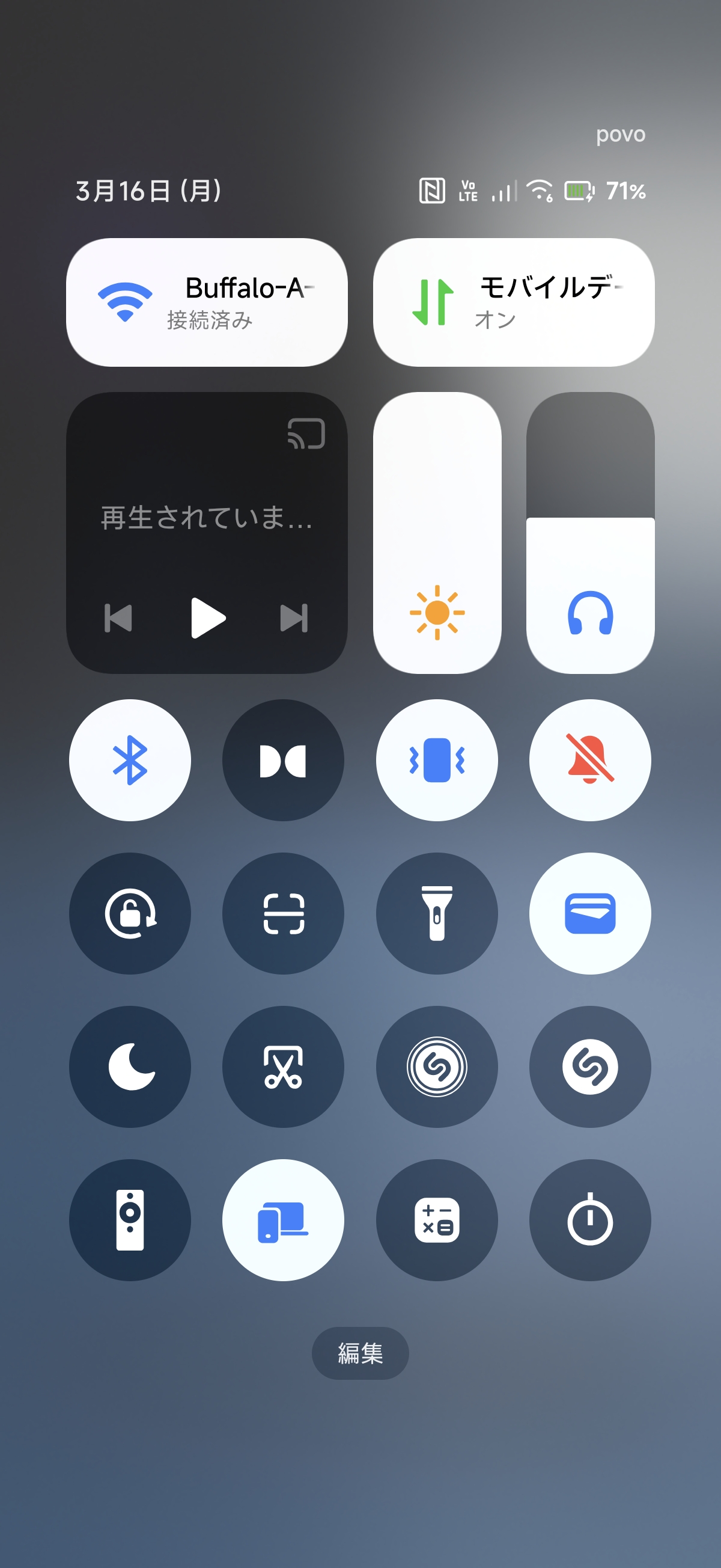Enable Do Not Disturb moon tile
The image size is (721, 1568).
click(130, 1067)
